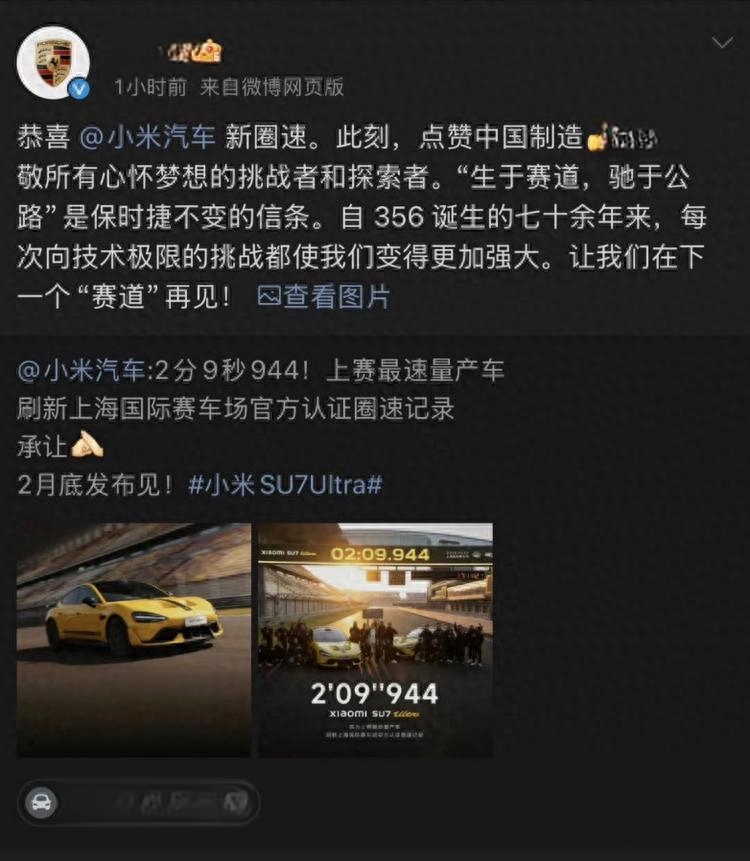Expand the post options chevron
This screenshot has height=861, width=750.
pos(722,43)
